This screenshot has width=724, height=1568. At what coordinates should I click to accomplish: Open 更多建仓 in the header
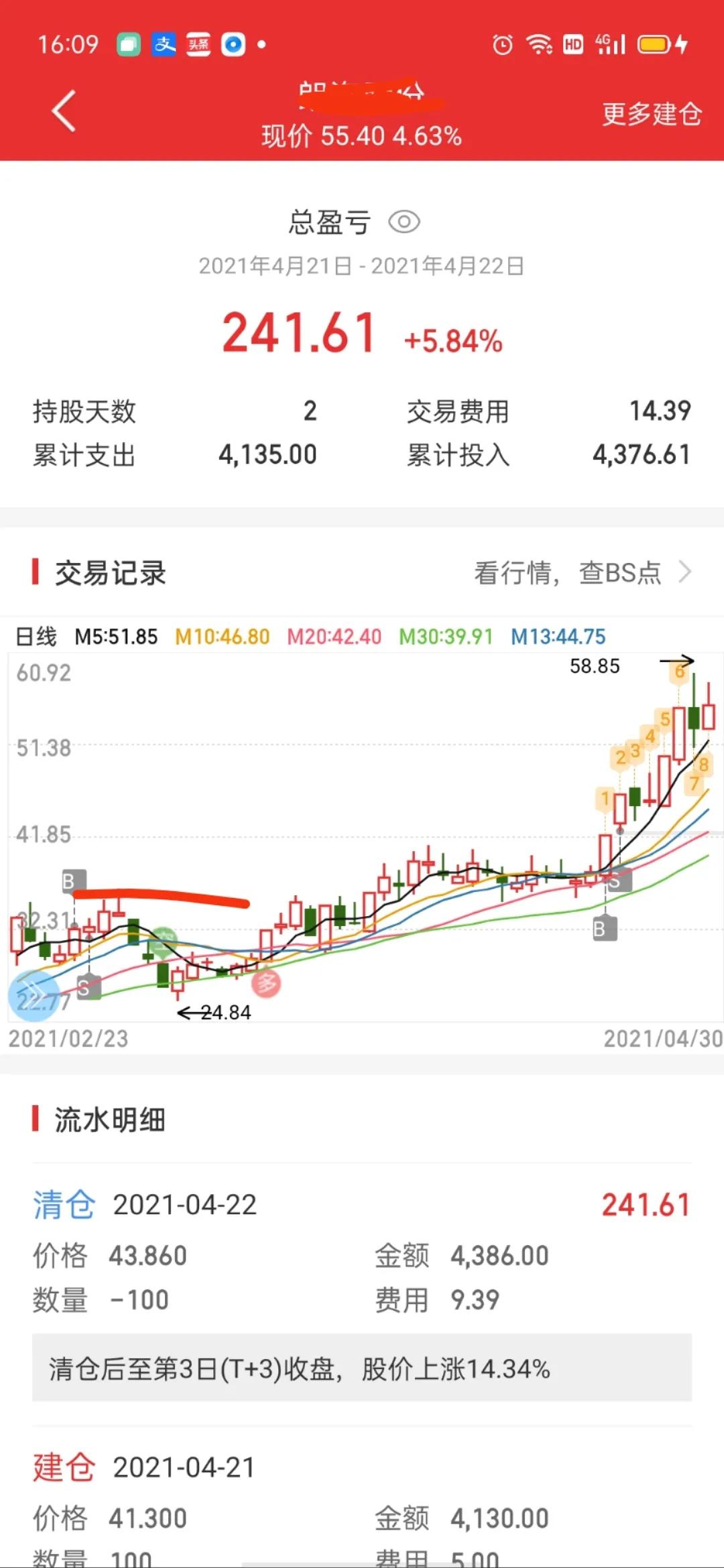coord(651,113)
